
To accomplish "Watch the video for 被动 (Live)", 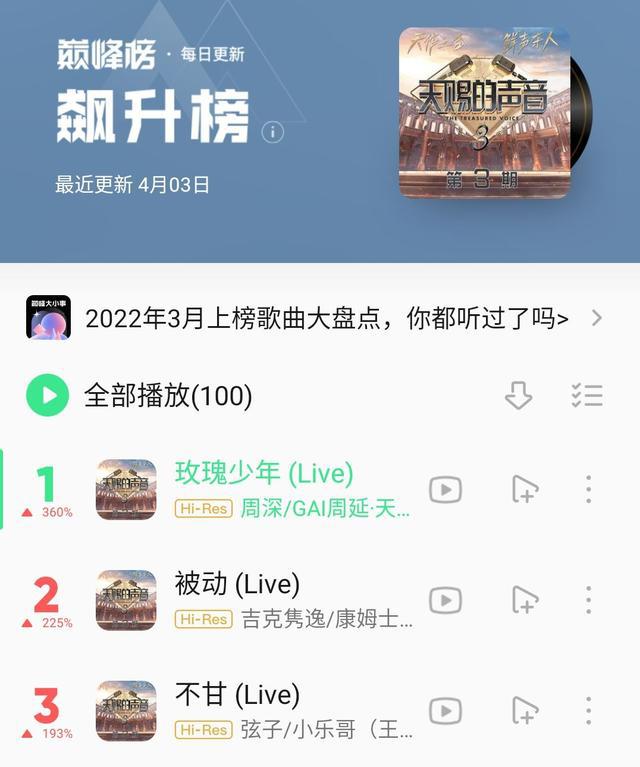I will coord(445,600).
